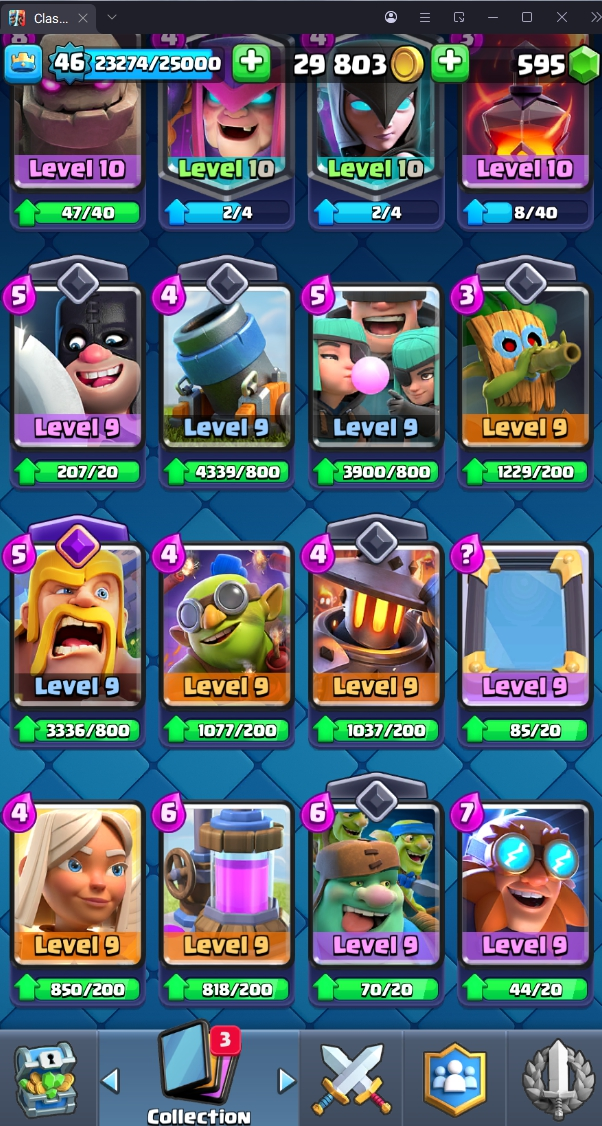Go to the events laurel sword tab
The width and height of the screenshot is (602, 1126).
point(557,1078)
